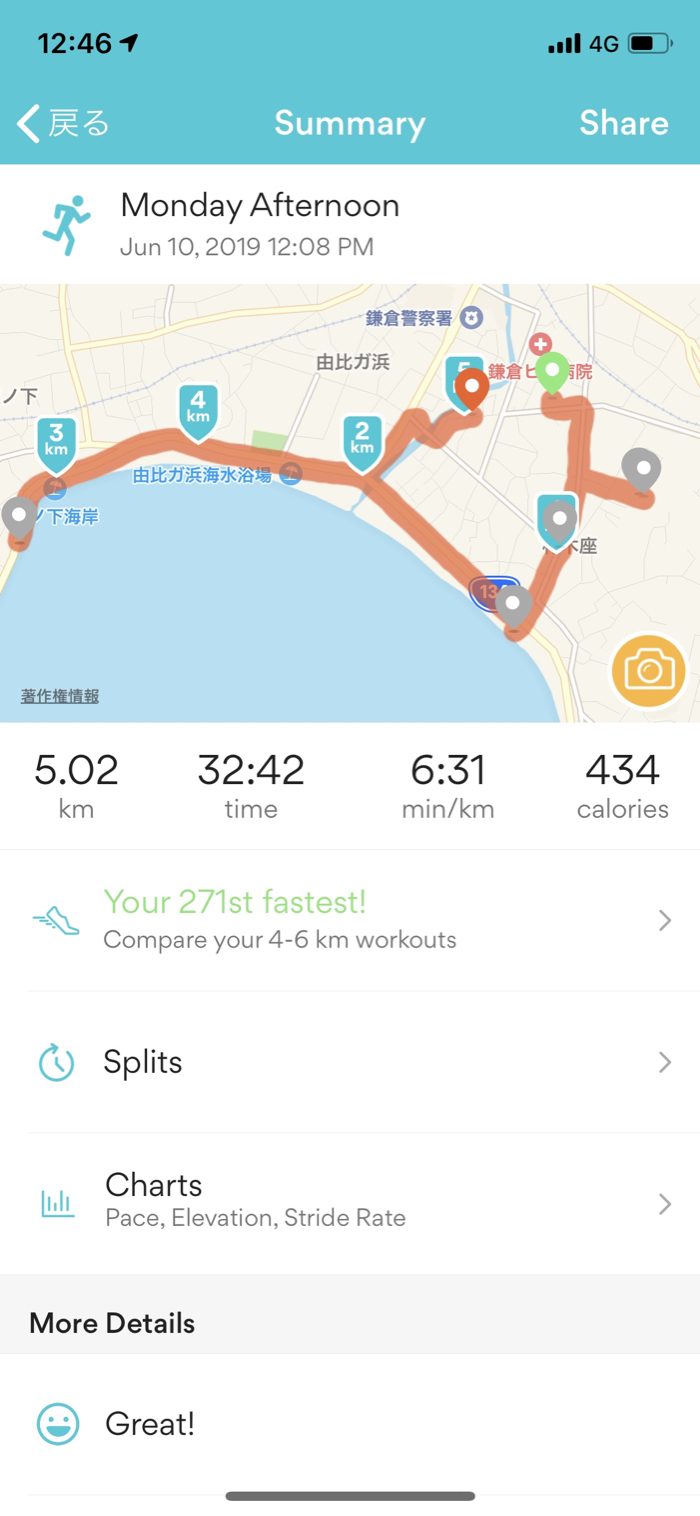
Task: Go back using the 戻る button
Action: (64, 124)
